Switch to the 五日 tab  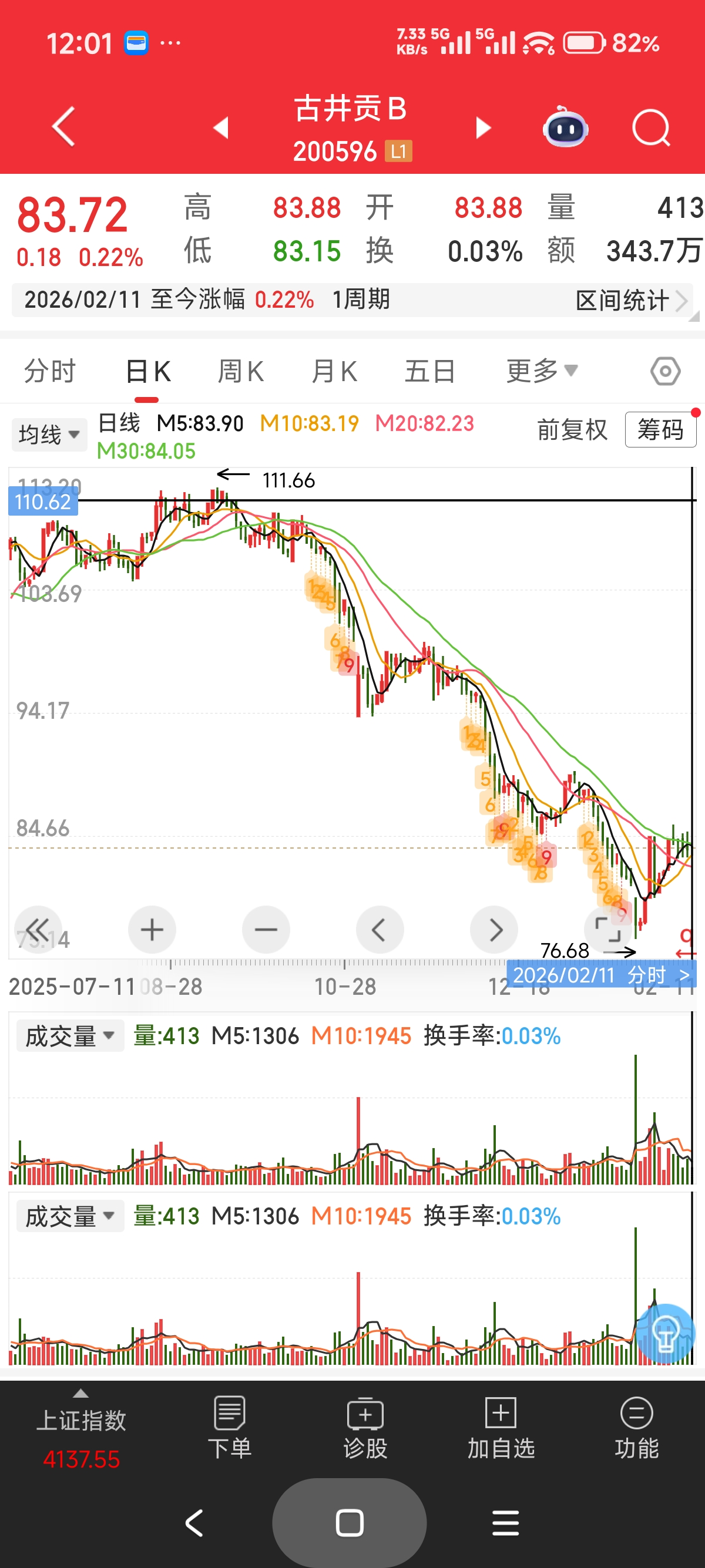(x=430, y=371)
